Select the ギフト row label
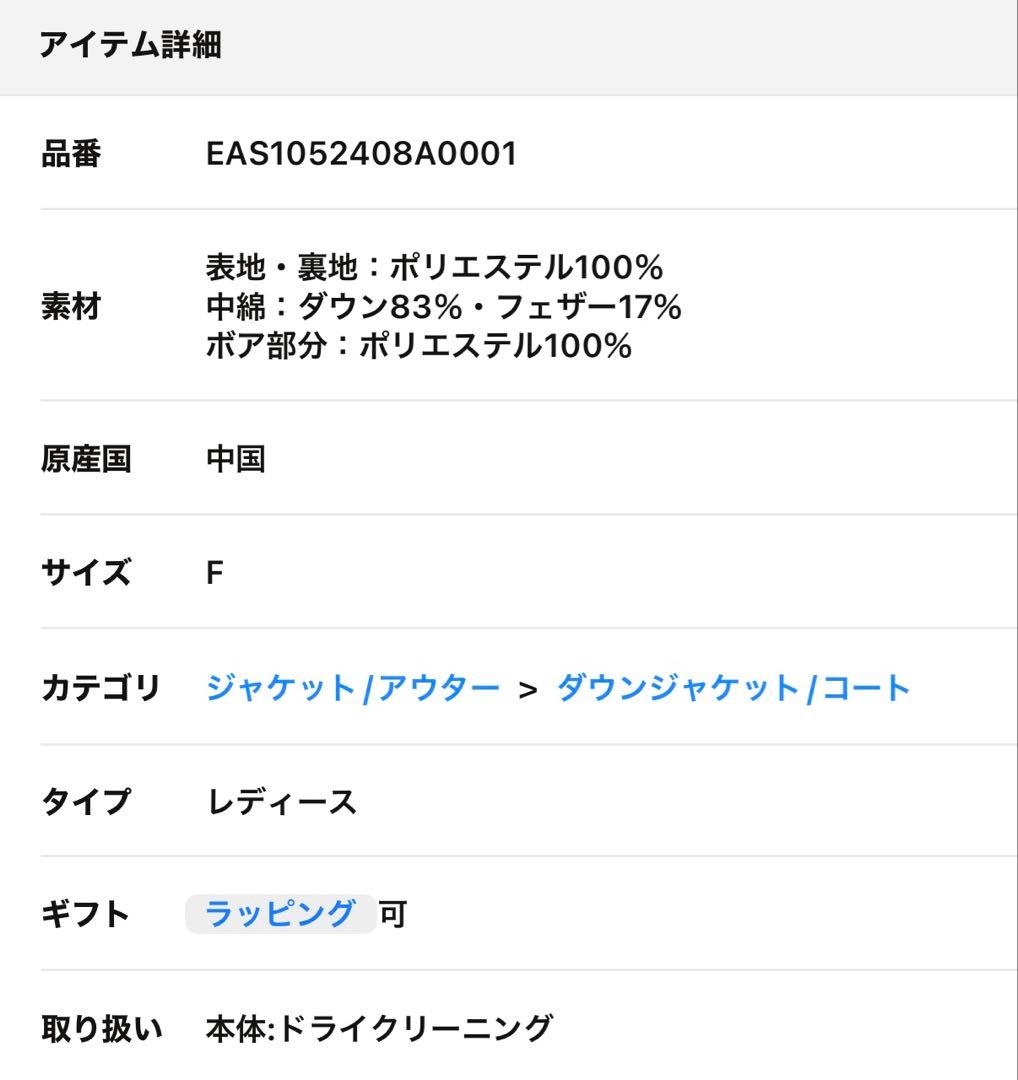1018x1080 pixels. click(x=85, y=912)
